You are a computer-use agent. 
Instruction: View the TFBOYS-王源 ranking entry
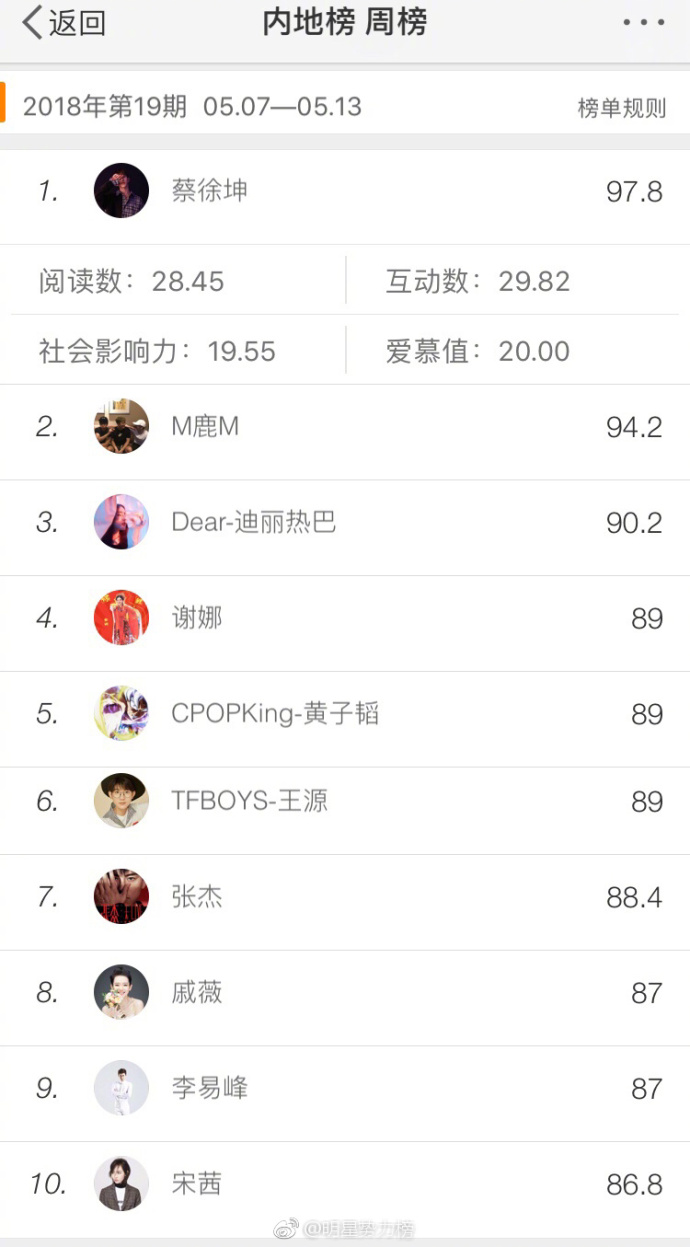pyautogui.click(x=345, y=802)
